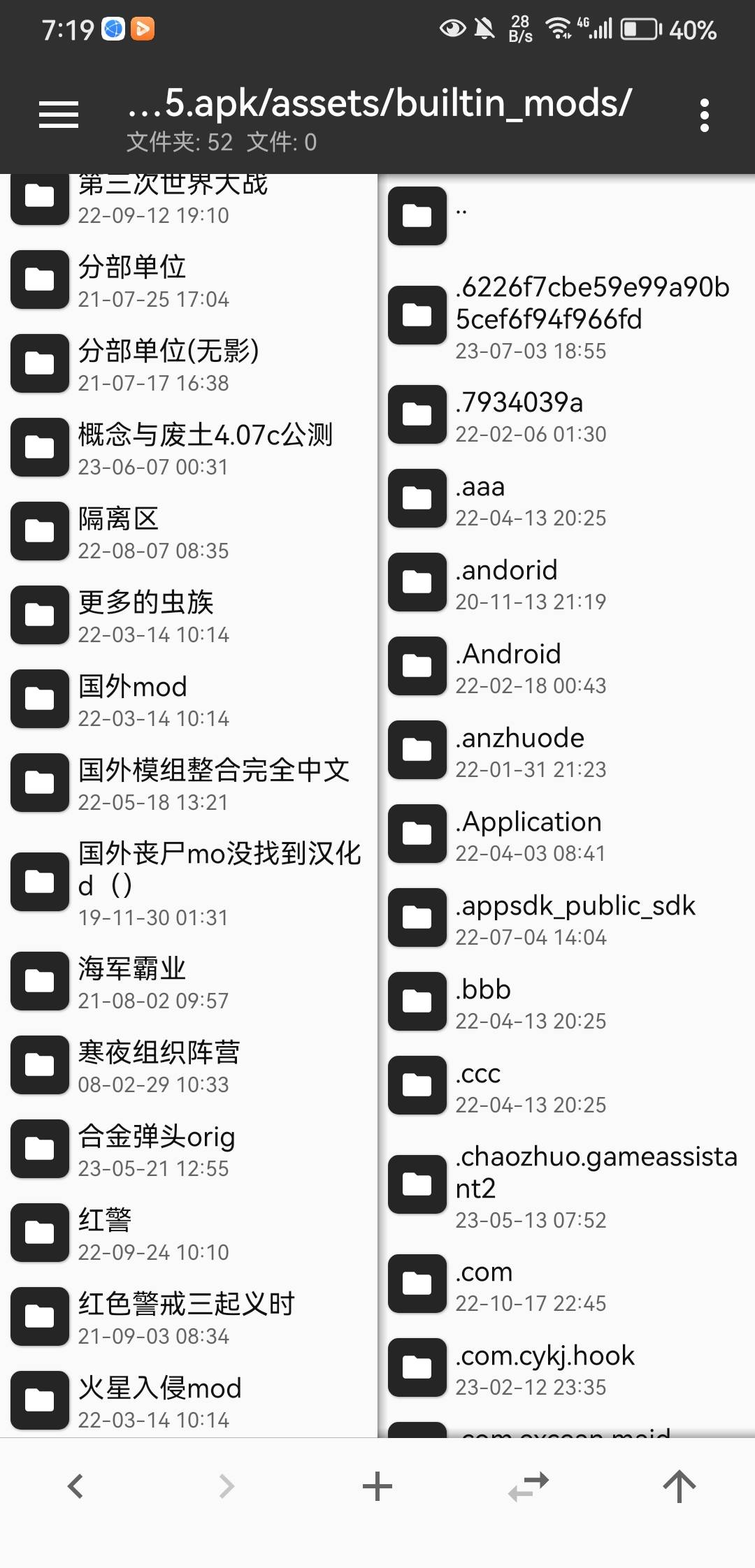The width and height of the screenshot is (755, 1568).
Task: Open the three-dot overflow menu
Action: (x=704, y=115)
